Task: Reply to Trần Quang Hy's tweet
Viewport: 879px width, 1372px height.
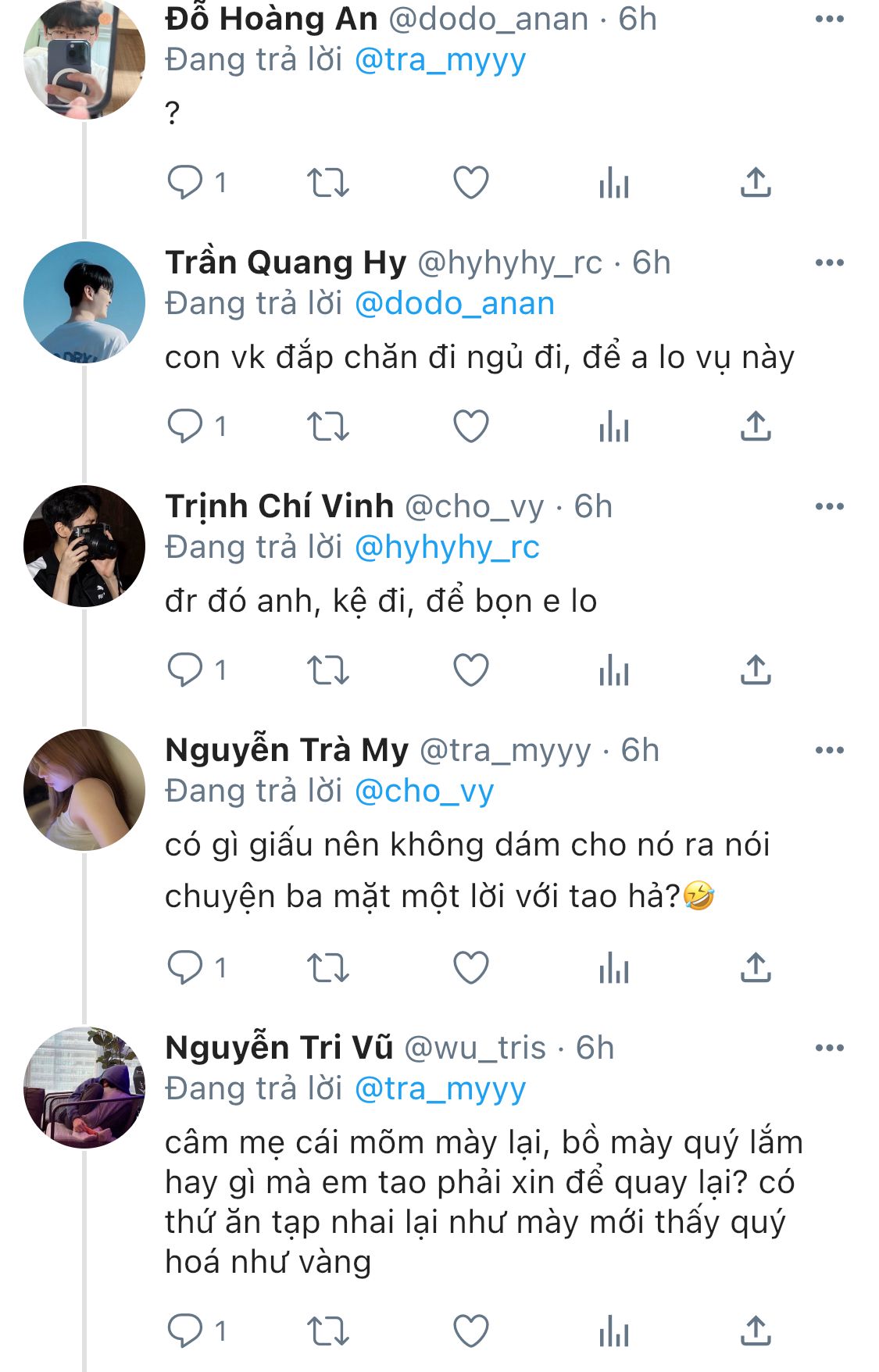Action: (185, 427)
